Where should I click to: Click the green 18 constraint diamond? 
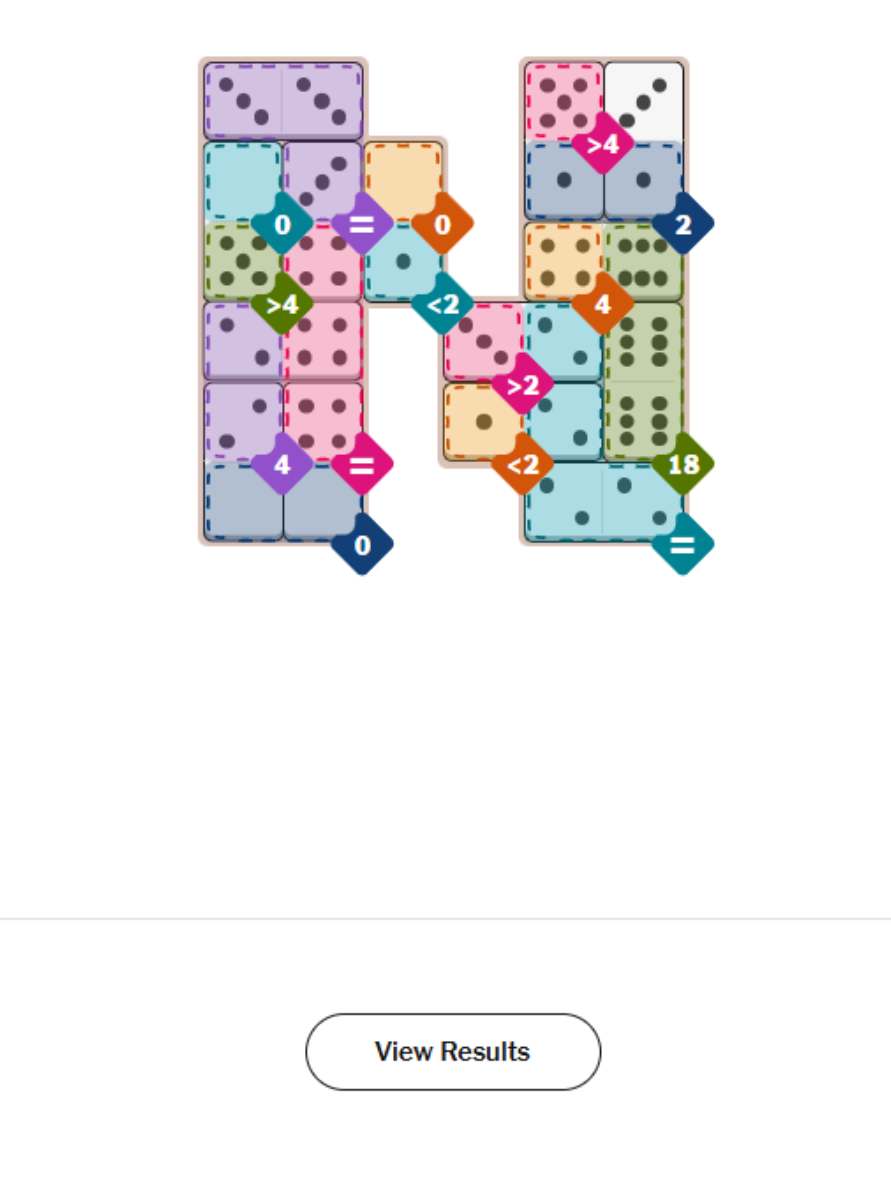[682, 462]
